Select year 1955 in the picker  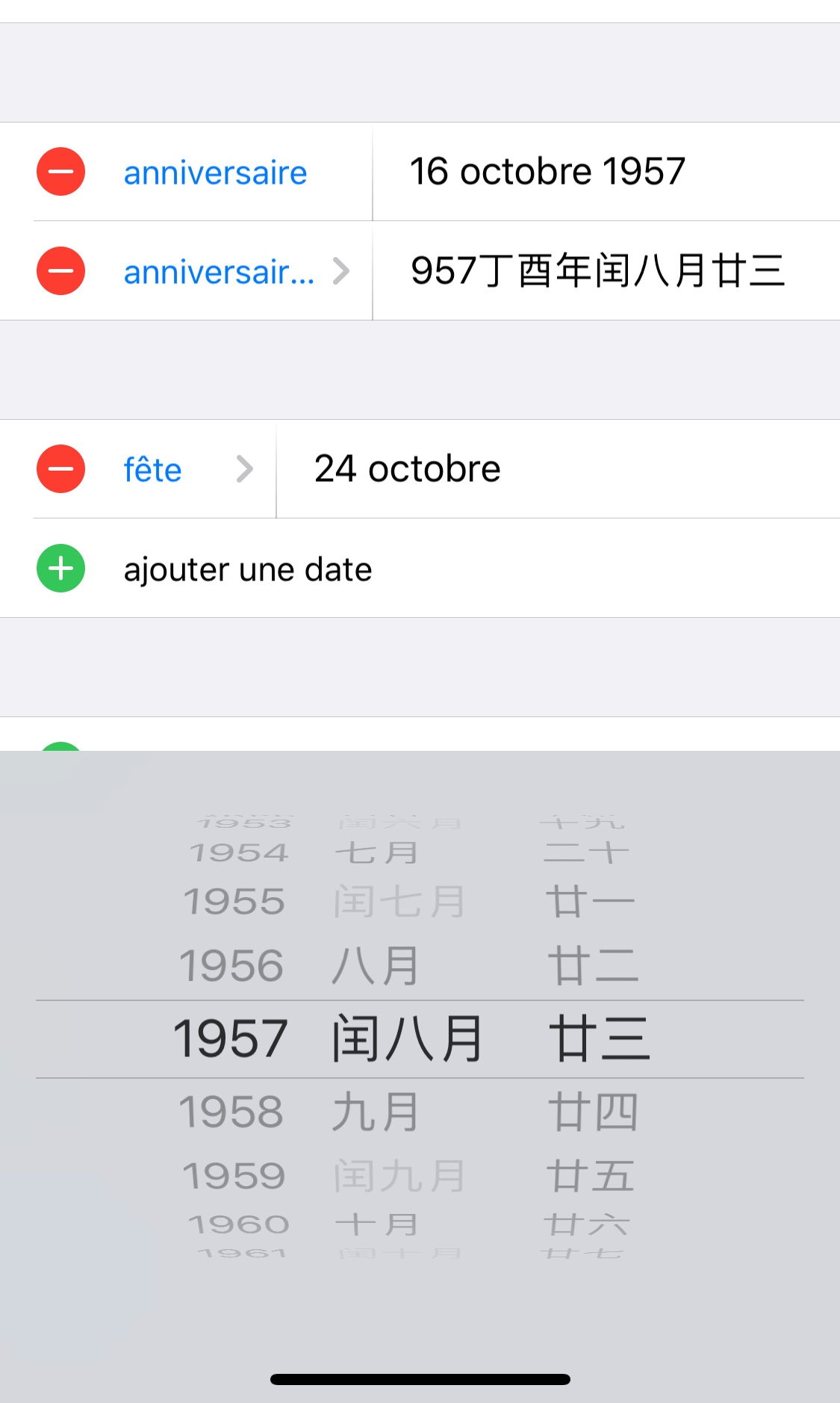(234, 901)
